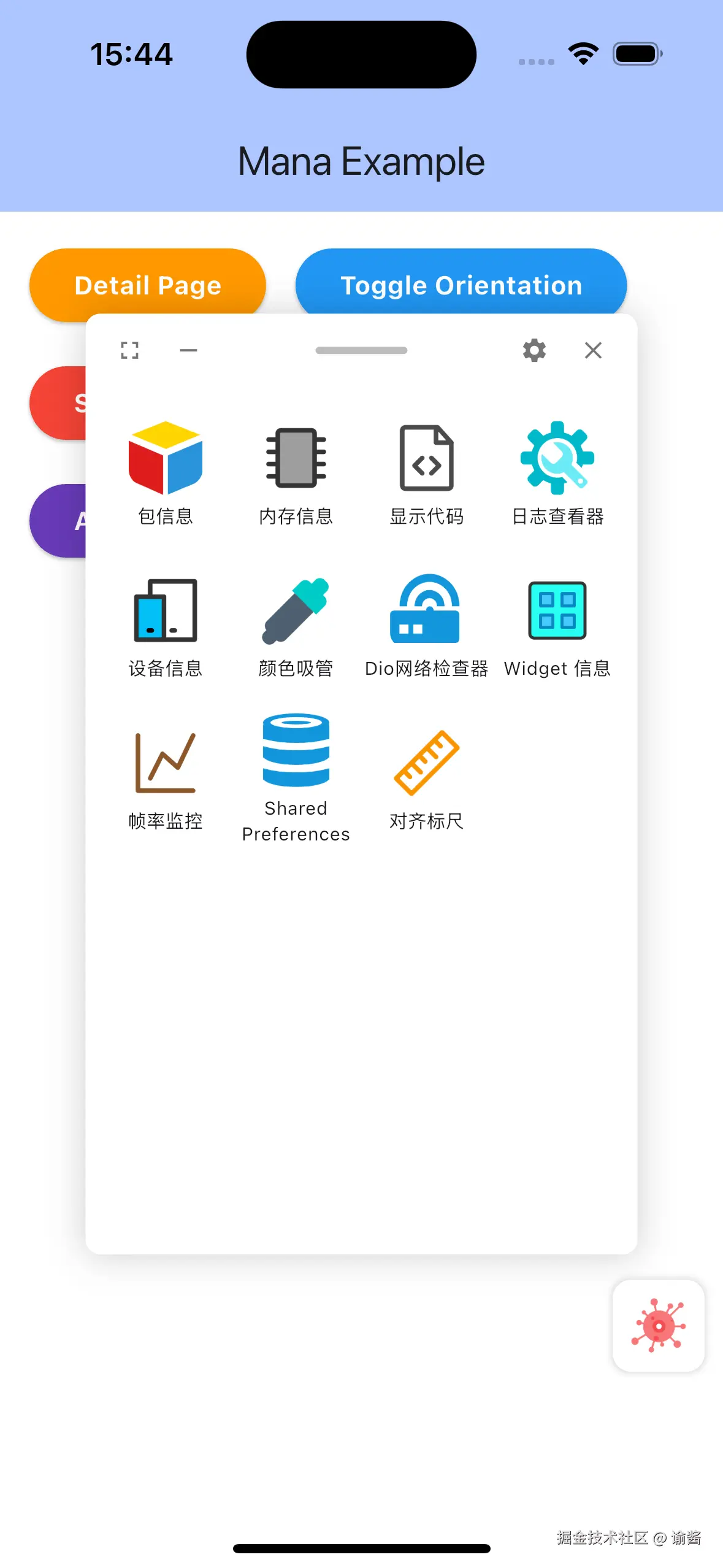Select the 对齐标尺 alignment ruler tool

(x=426, y=777)
